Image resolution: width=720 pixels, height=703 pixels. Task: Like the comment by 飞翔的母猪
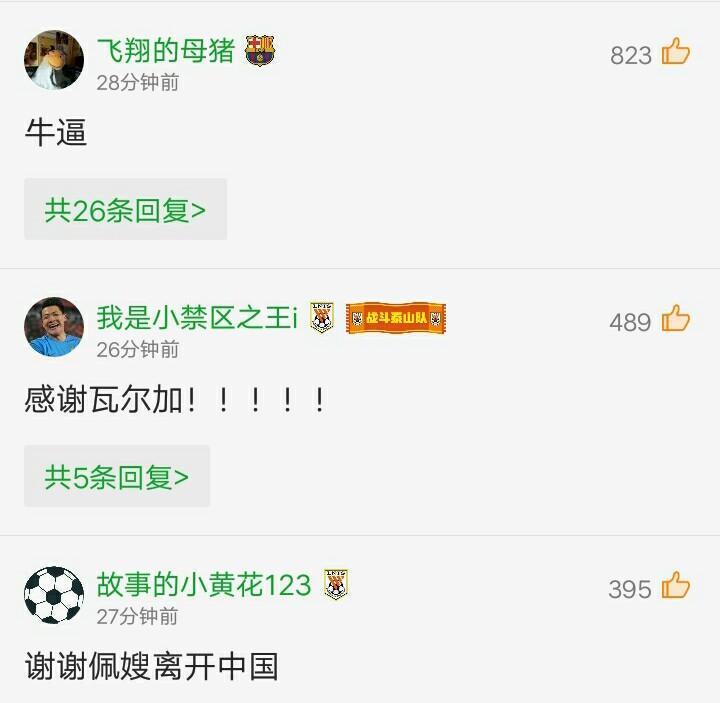[676, 52]
